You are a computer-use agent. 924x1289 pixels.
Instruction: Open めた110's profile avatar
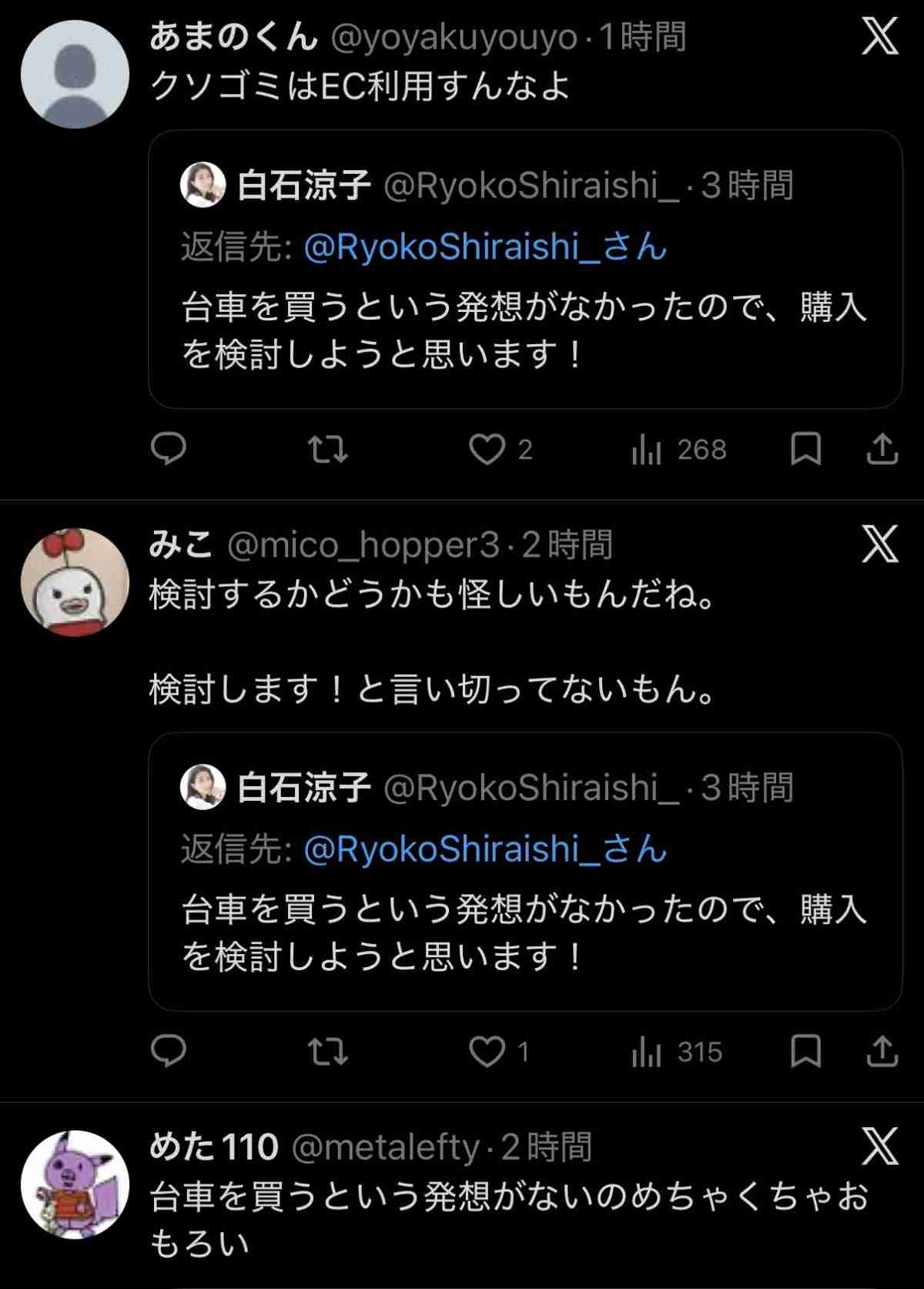click(75, 1184)
